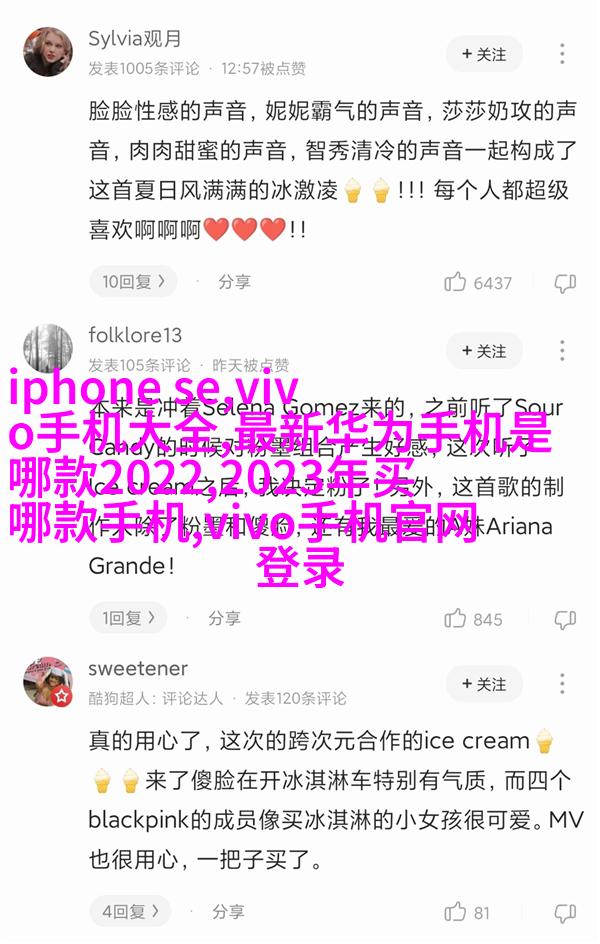The height and width of the screenshot is (944, 600).
Task: Follow user sweetener
Action: [484, 684]
